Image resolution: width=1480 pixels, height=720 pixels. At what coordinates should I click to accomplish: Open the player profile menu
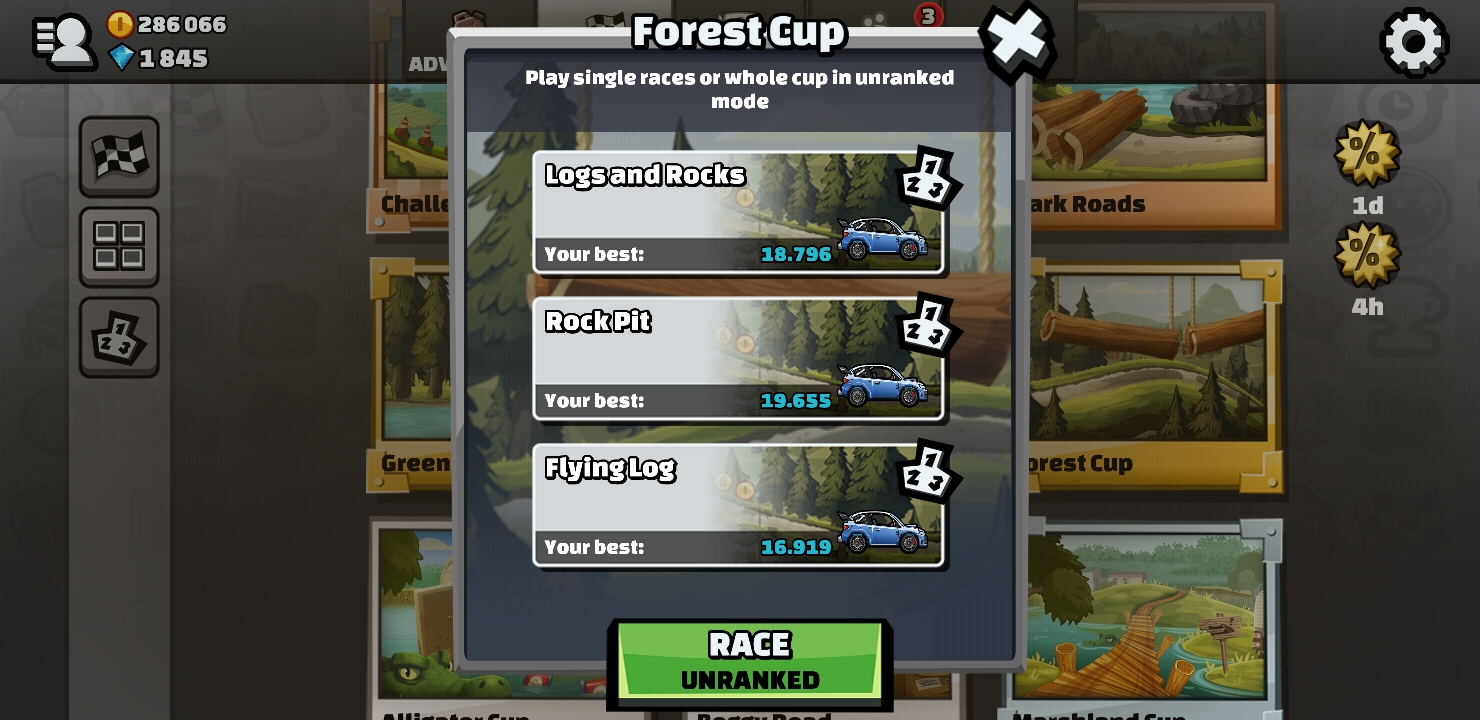pos(64,41)
